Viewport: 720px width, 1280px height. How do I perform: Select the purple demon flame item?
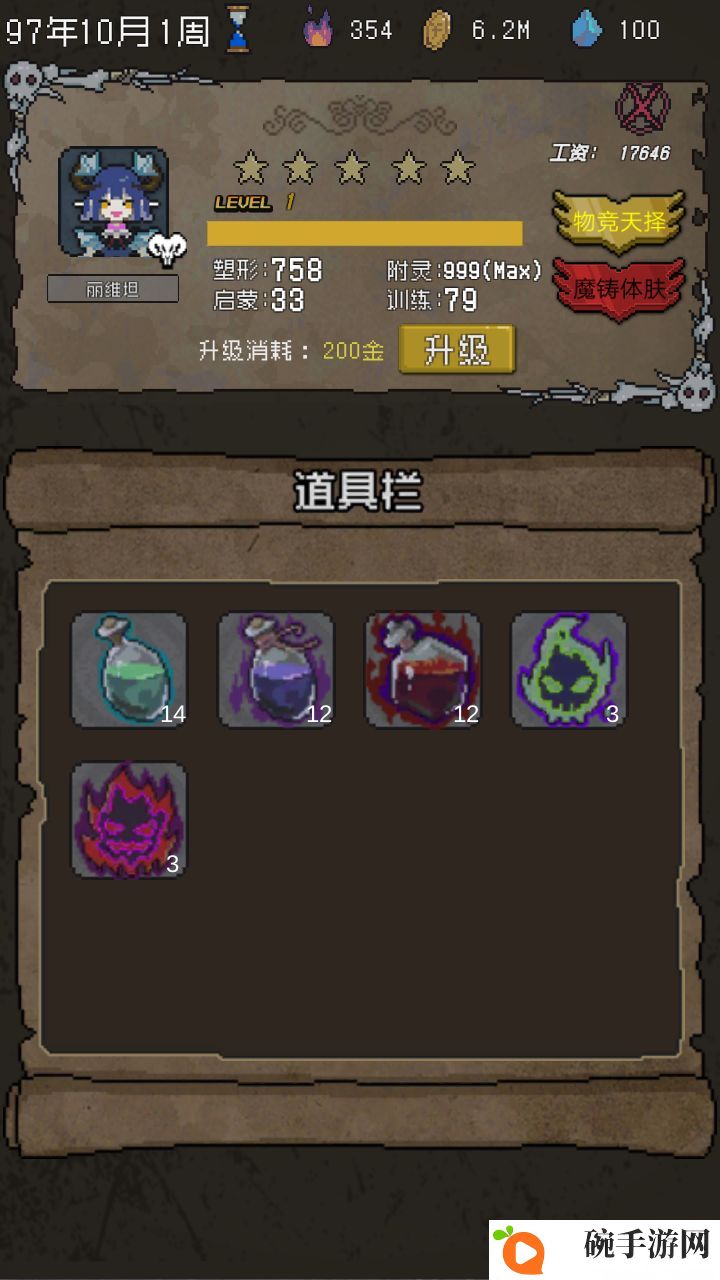point(129,820)
